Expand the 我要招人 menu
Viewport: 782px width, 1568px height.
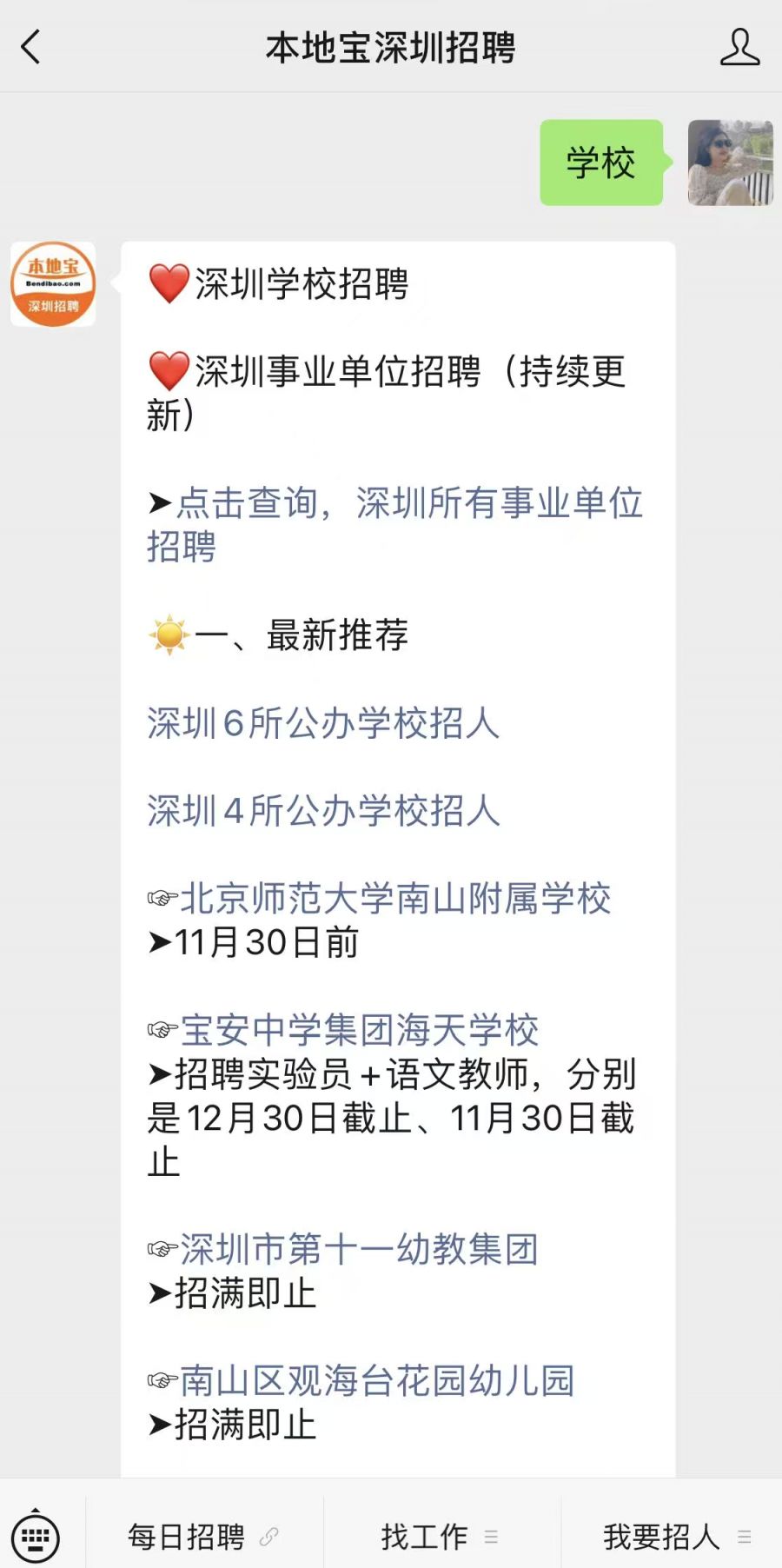tap(675, 1537)
